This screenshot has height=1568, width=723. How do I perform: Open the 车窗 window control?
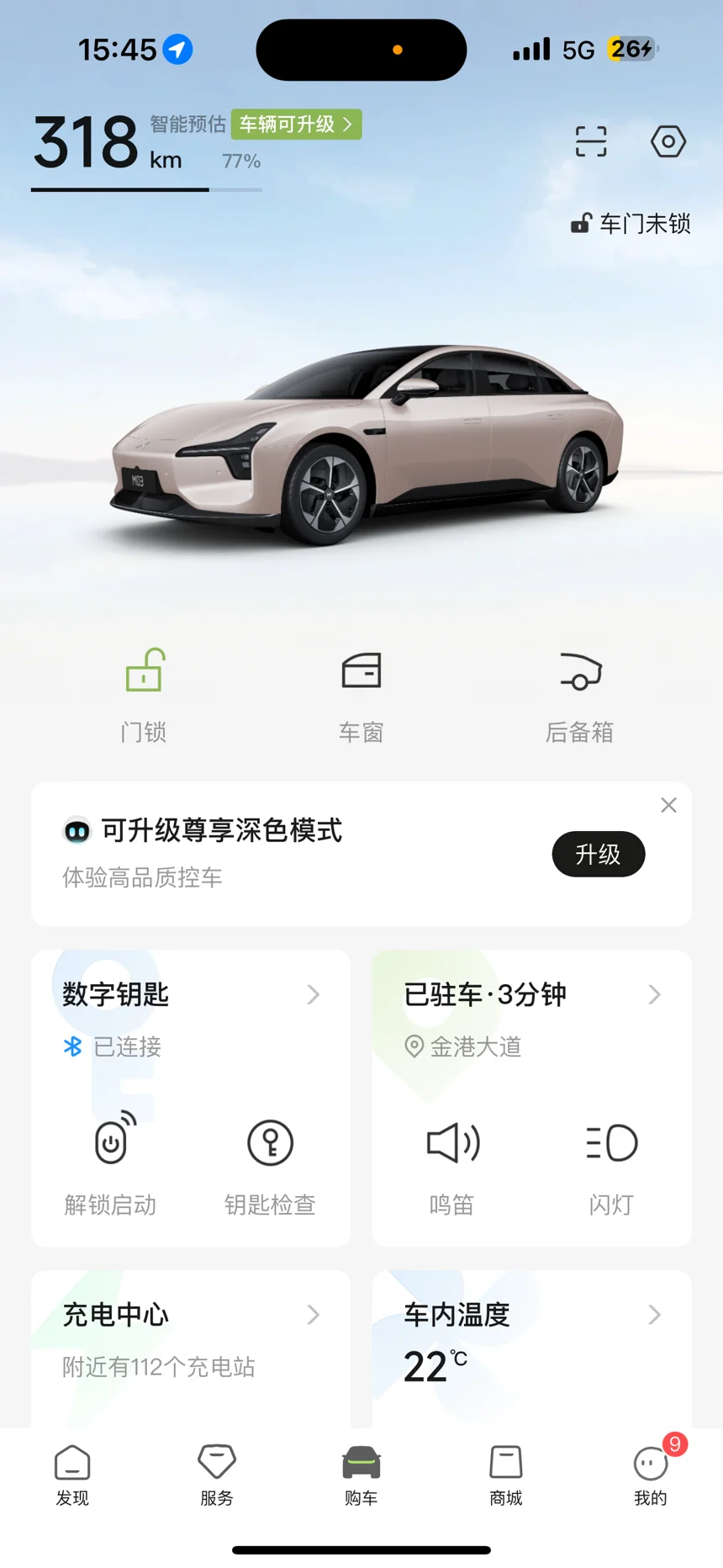361,692
